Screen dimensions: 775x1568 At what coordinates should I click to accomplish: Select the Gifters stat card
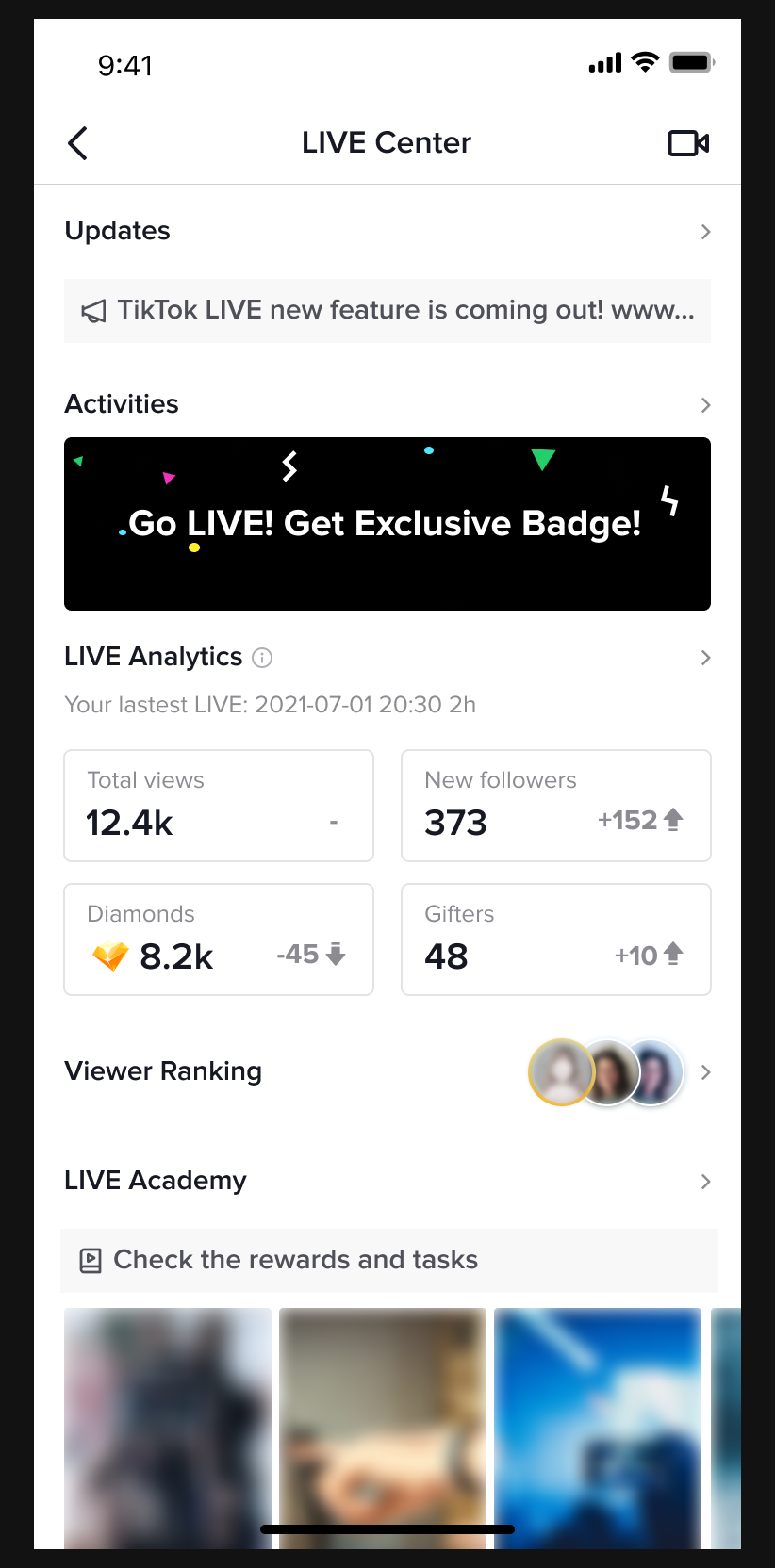click(555, 939)
